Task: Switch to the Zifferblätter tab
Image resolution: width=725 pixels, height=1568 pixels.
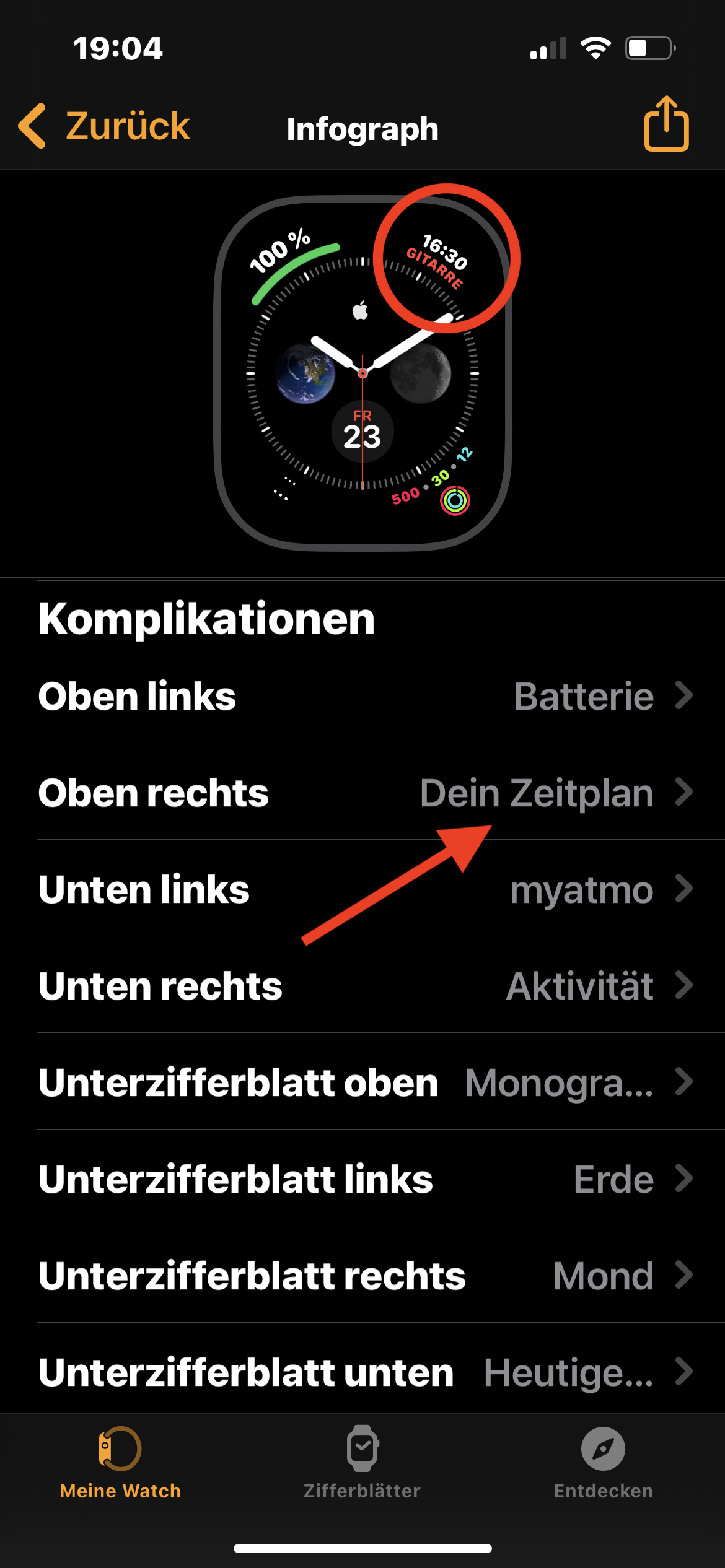Action: click(362, 1463)
